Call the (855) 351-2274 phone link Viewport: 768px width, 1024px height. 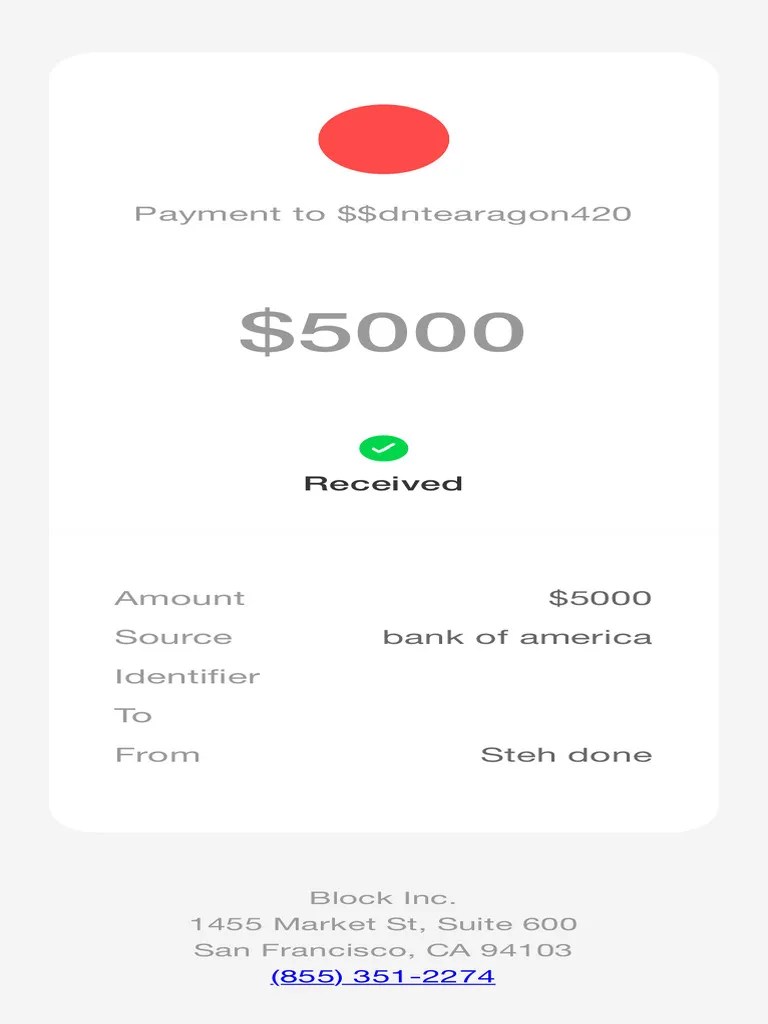pos(383,976)
